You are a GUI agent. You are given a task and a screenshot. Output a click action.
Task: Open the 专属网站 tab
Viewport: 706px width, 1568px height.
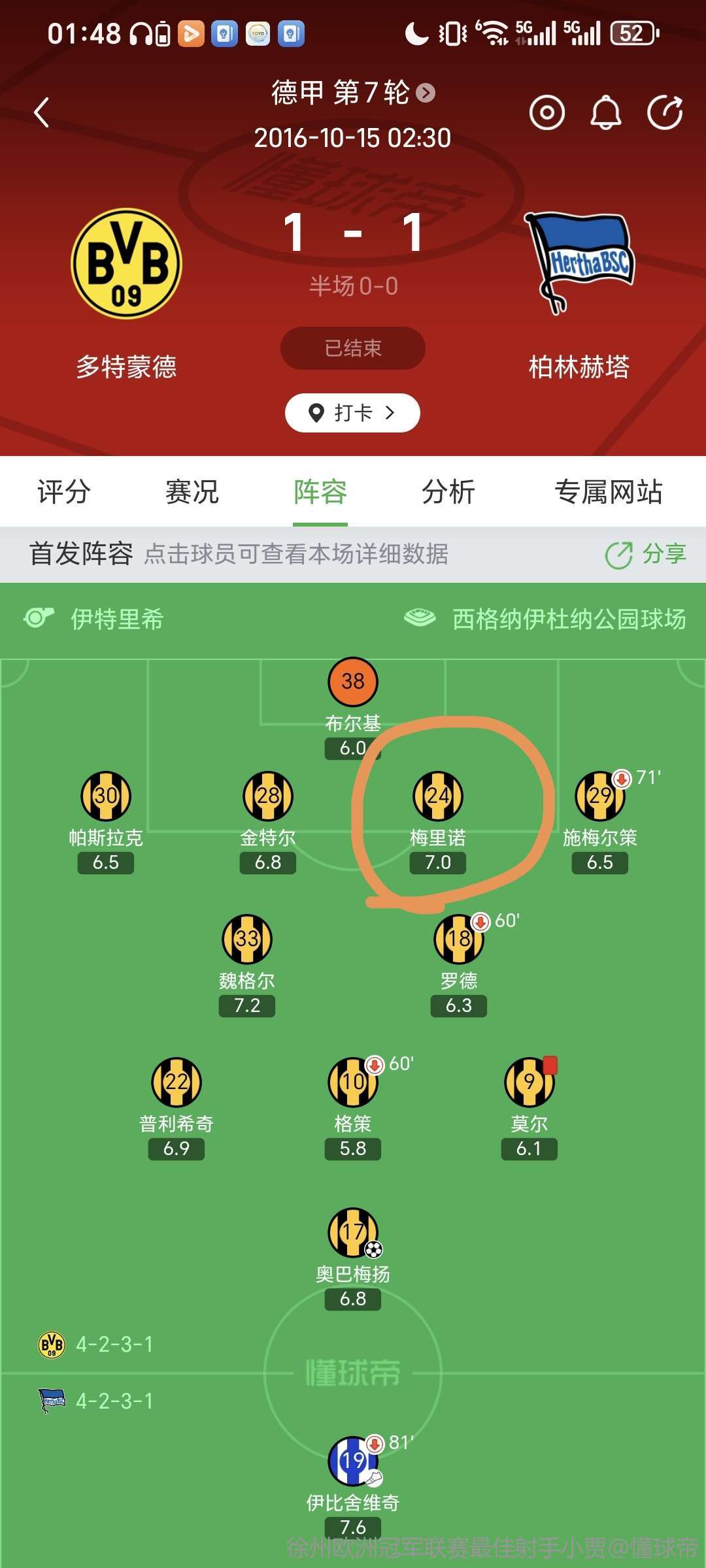608,492
